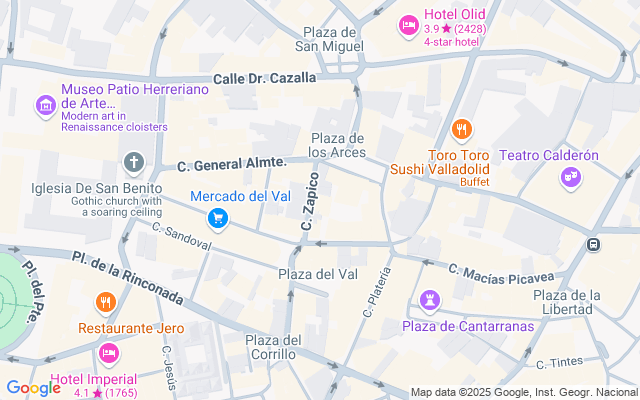Select Museo Patio Herreriano de Arte pin
Image resolution: width=640 pixels, height=400 pixels.
point(44,104)
